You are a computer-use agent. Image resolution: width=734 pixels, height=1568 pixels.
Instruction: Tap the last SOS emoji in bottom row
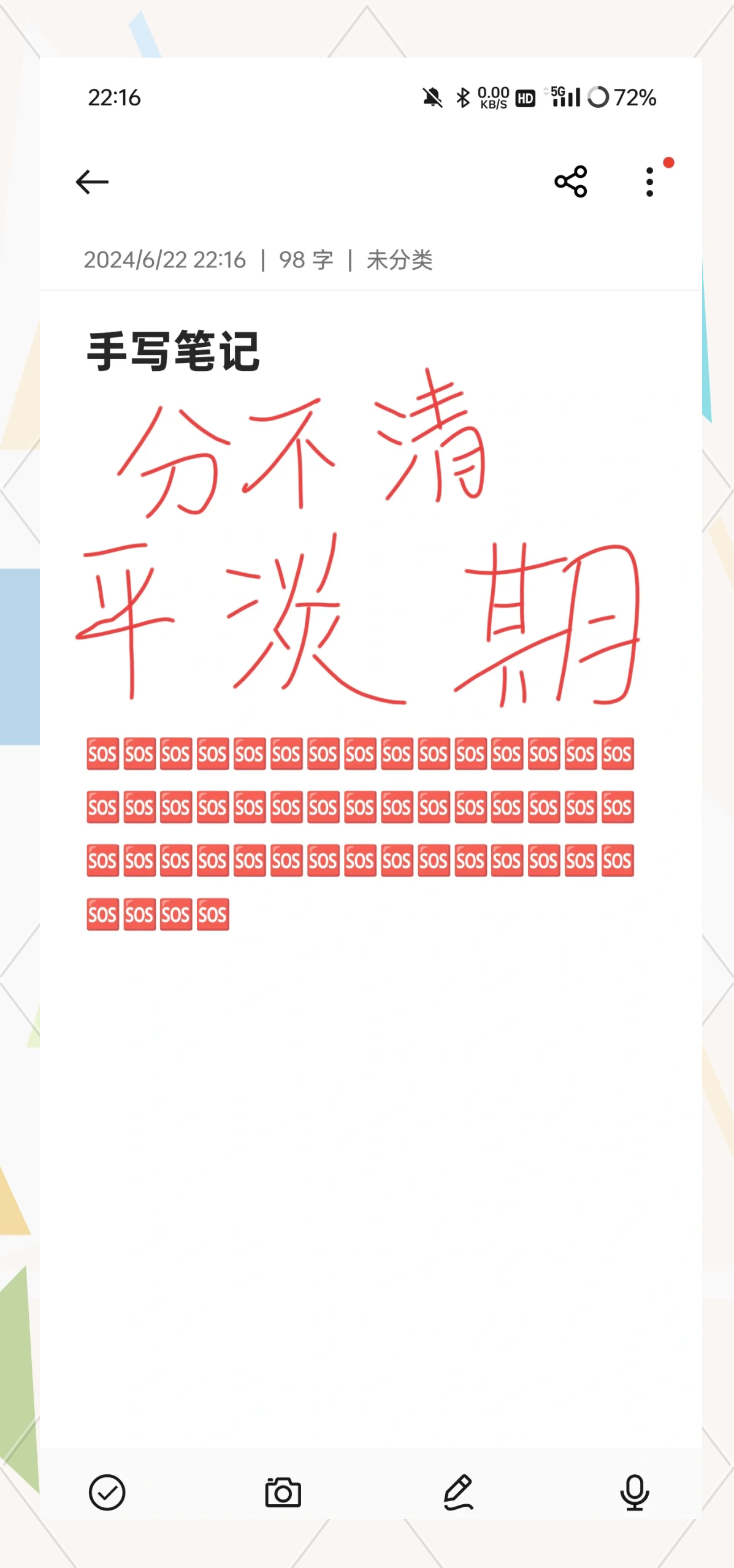tap(212, 913)
